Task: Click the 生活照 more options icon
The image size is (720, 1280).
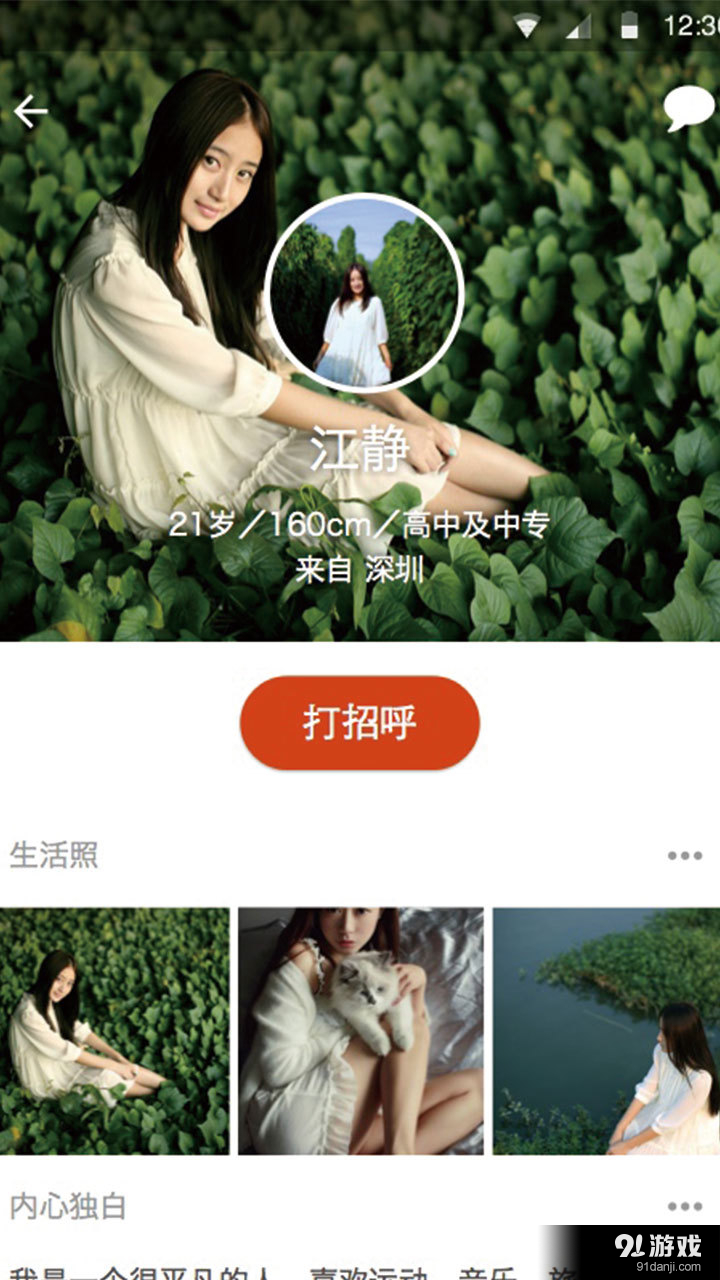Action: coord(687,856)
